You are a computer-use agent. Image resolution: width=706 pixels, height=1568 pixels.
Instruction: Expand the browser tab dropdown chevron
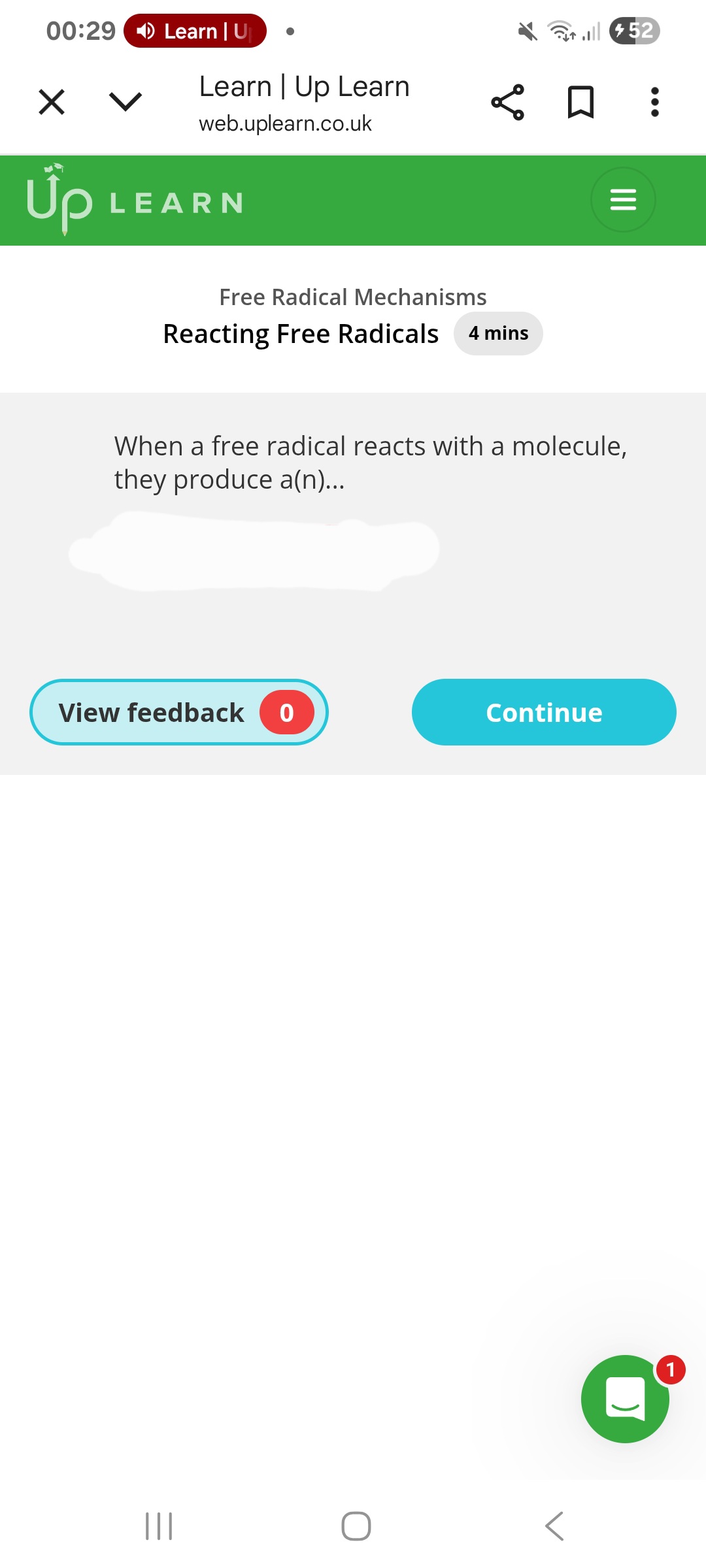click(125, 102)
